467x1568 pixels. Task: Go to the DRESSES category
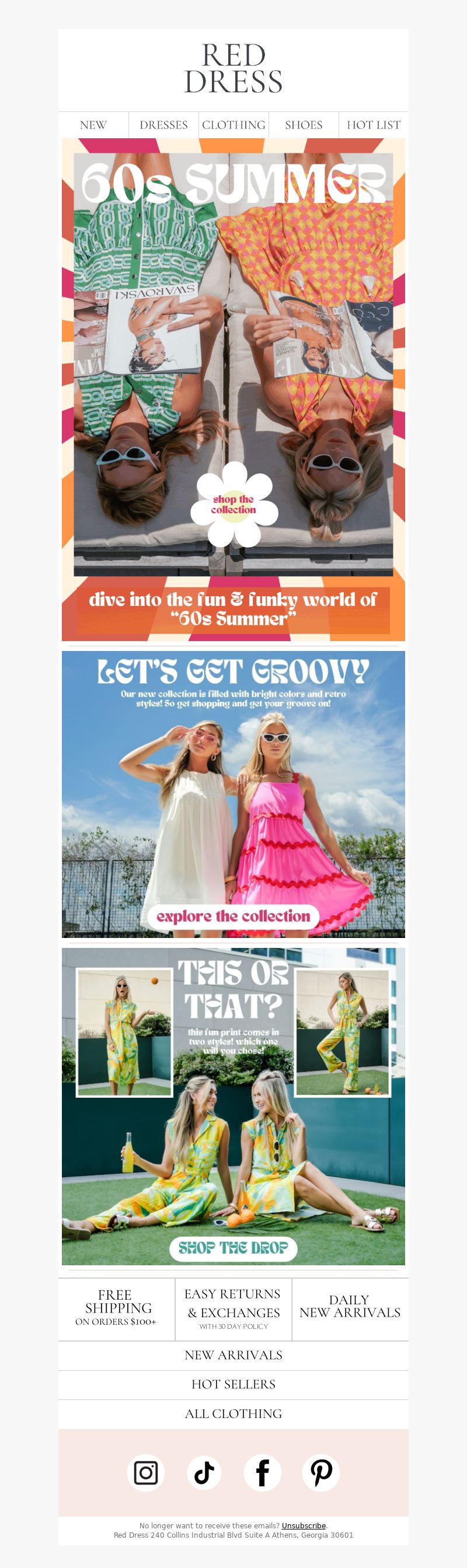click(163, 125)
